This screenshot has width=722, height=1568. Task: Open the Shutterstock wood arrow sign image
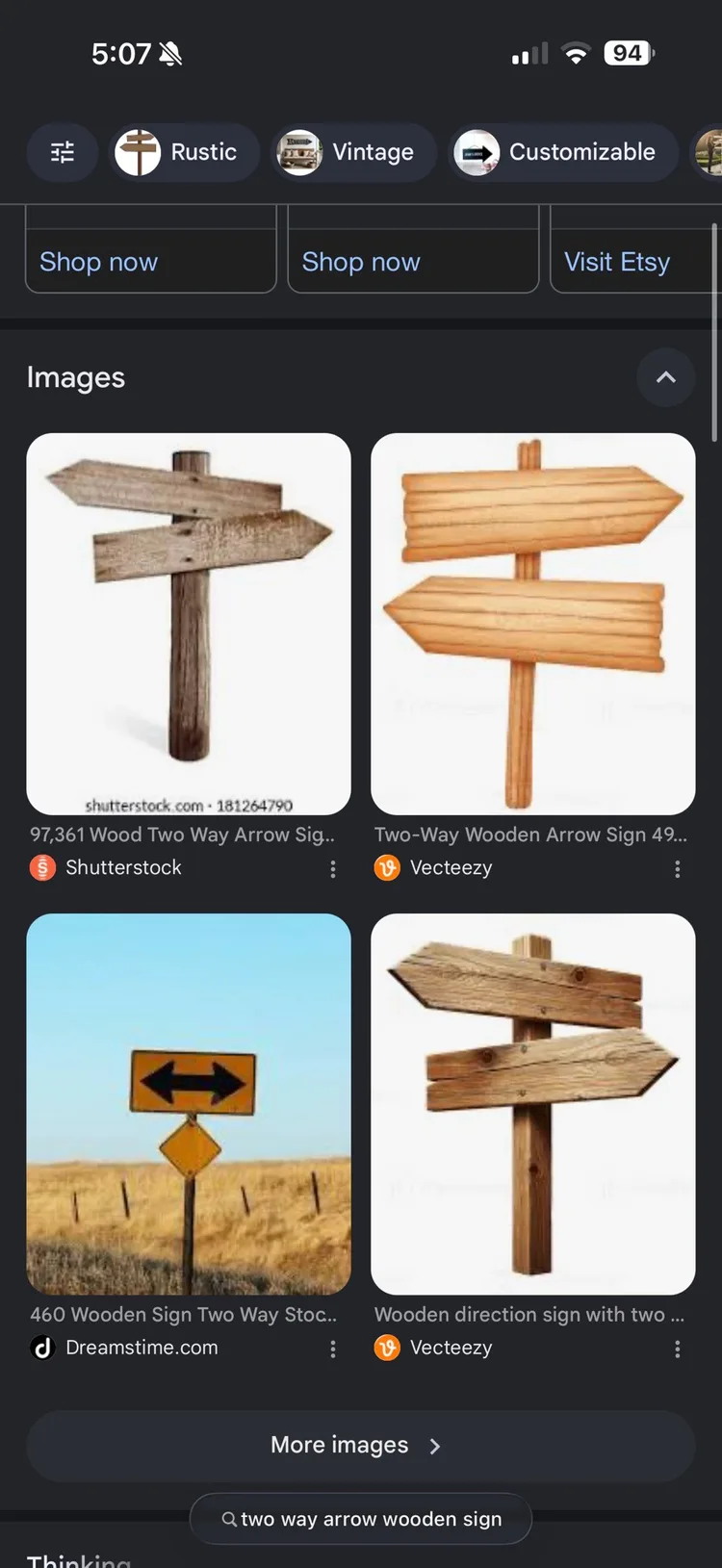189,624
